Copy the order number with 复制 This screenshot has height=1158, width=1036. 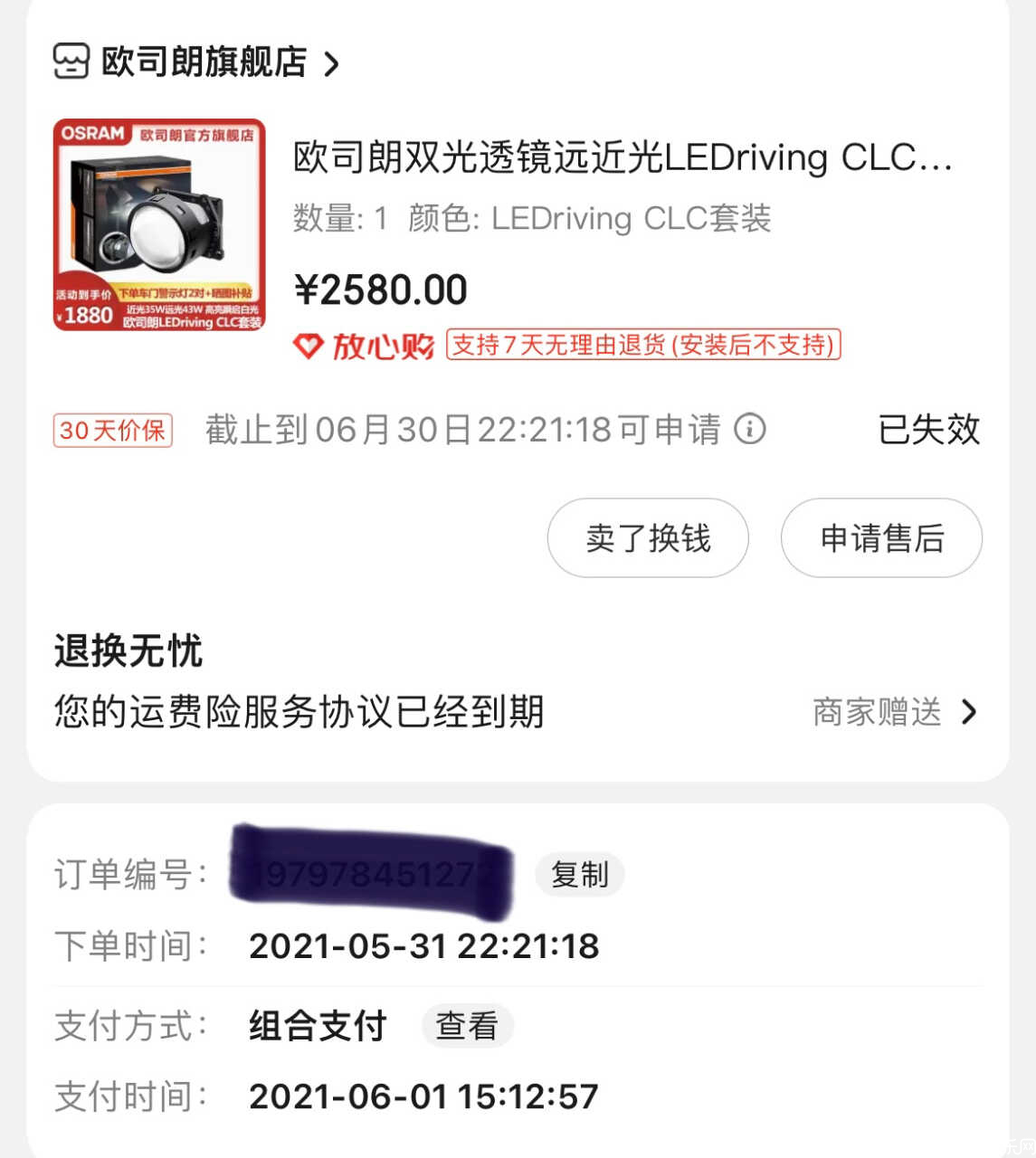(x=579, y=875)
